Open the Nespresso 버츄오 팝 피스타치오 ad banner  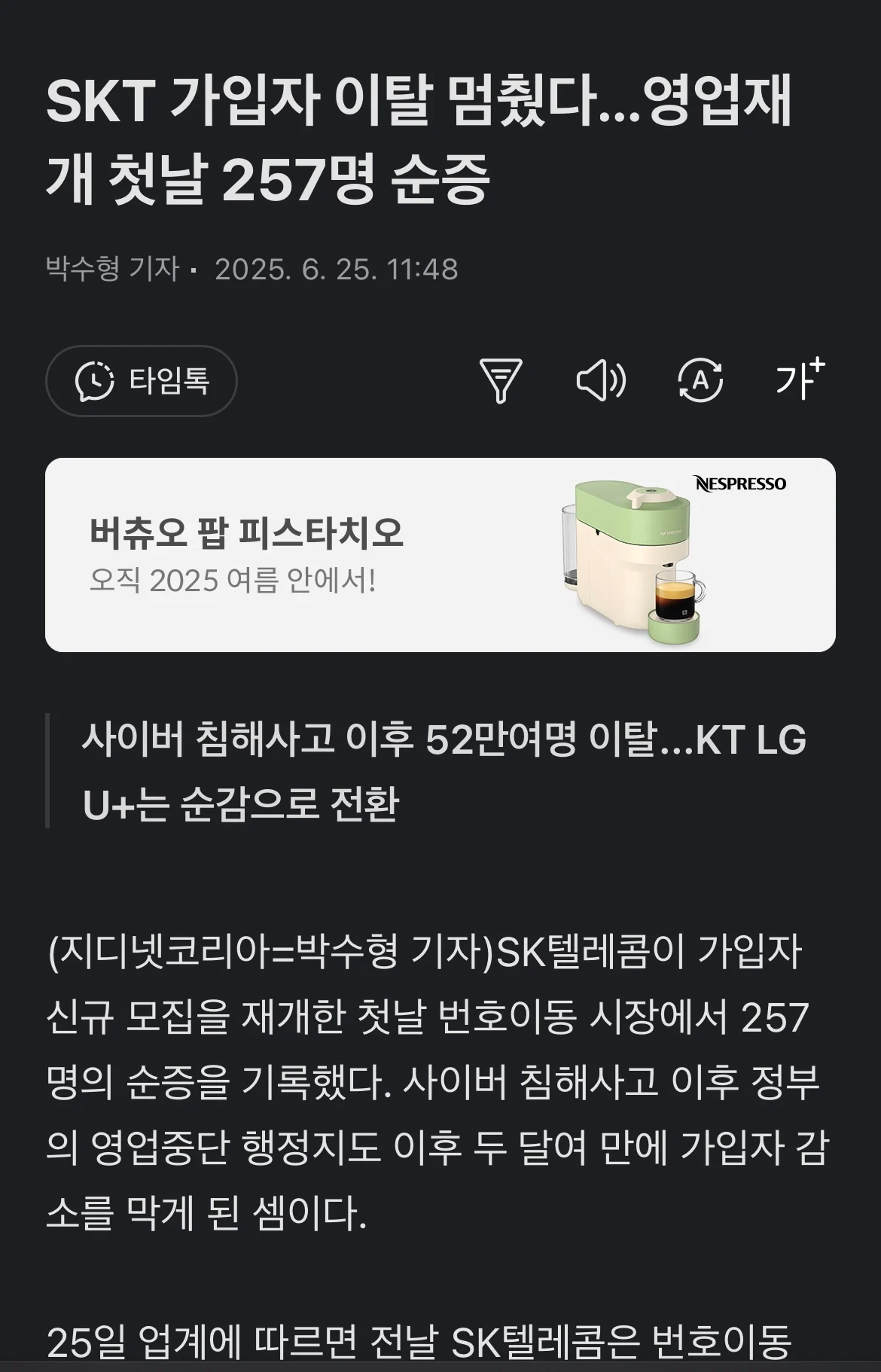point(440,555)
